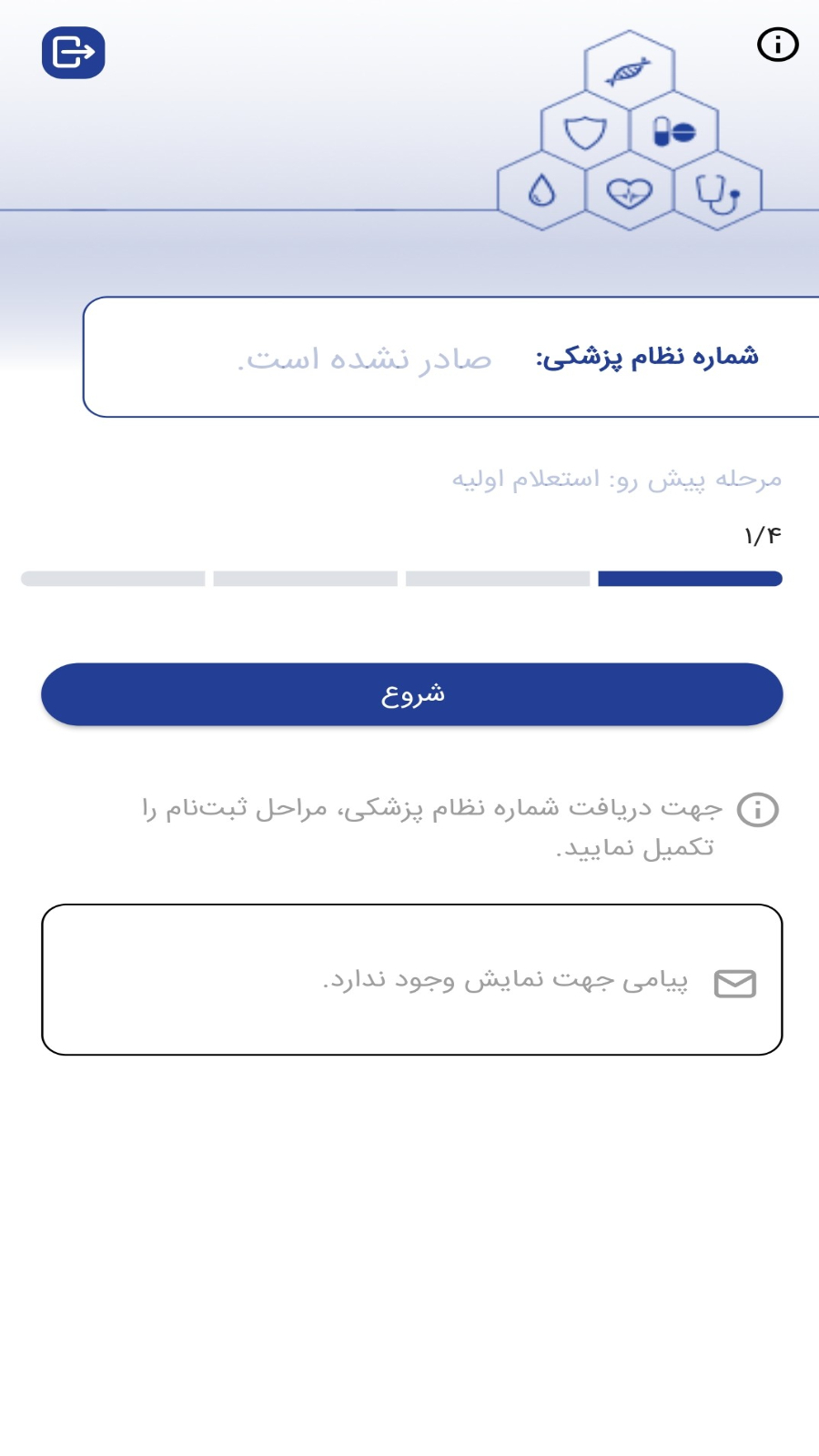Viewport: 819px width, 1456px height.
Task: Click the filled first segment of the progress bar
Action: 690,578
